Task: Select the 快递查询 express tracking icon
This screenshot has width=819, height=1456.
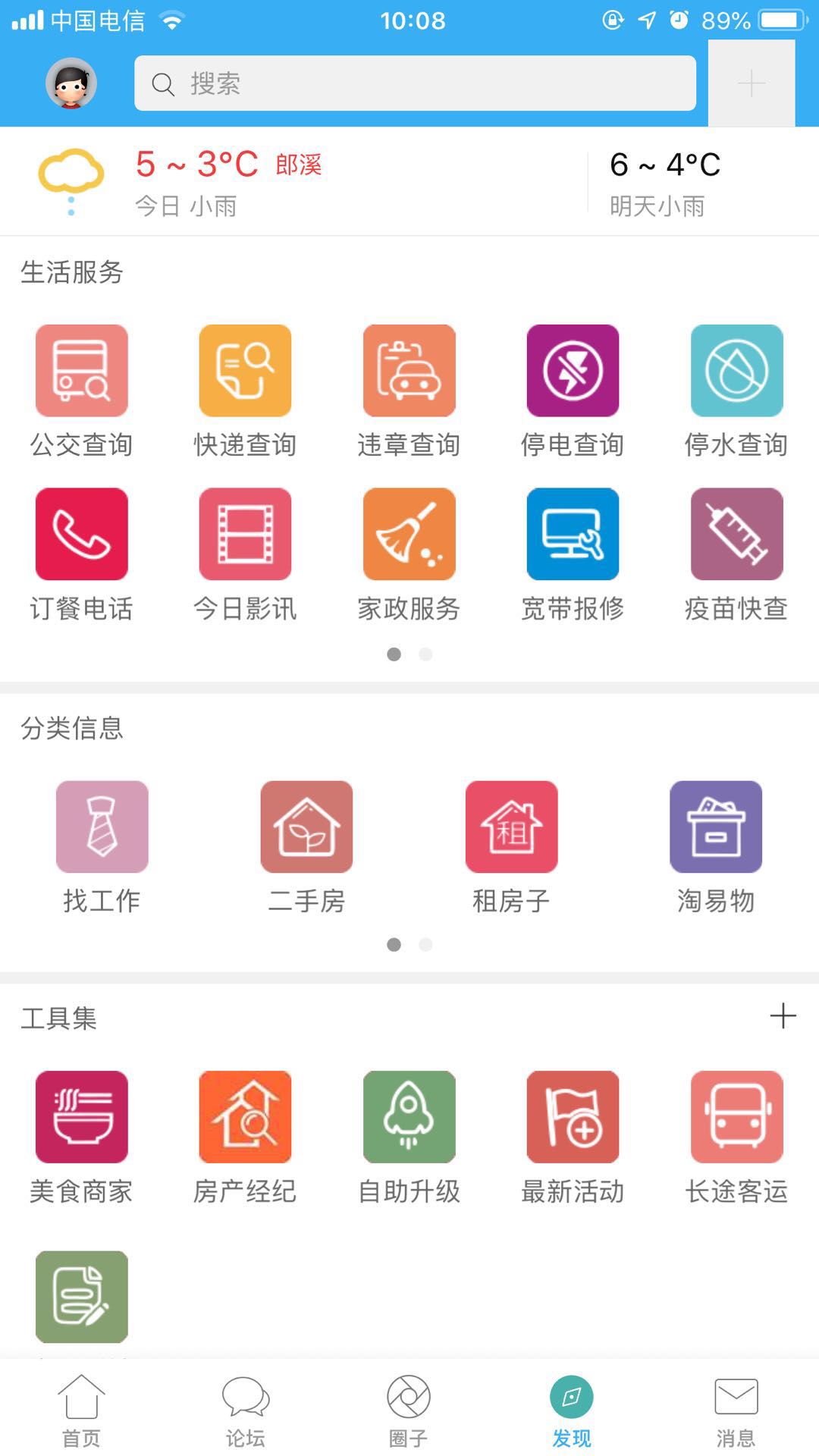Action: click(245, 371)
